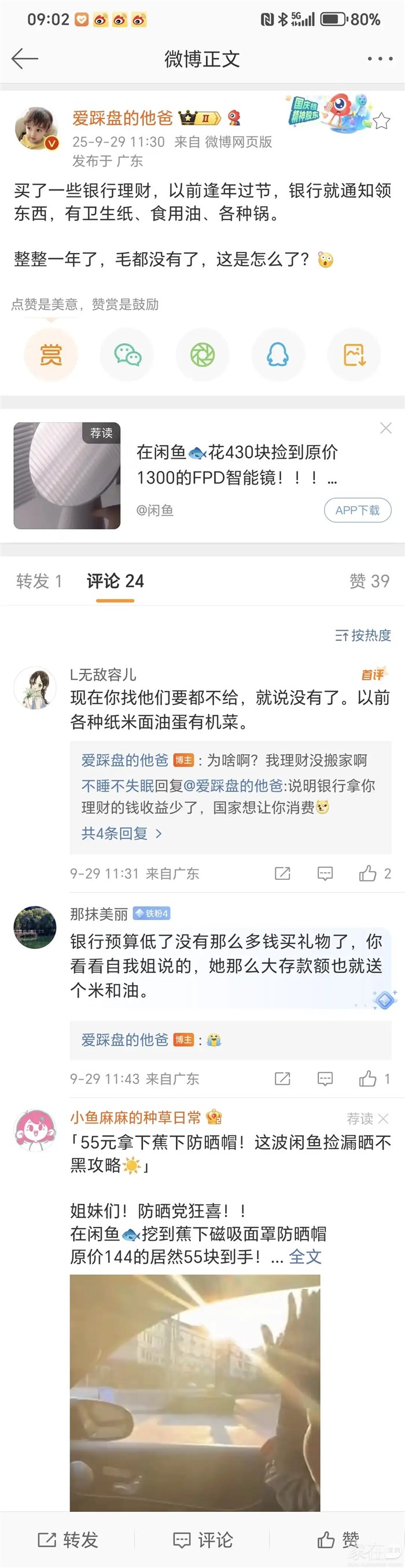The height and width of the screenshot is (1568, 405).
Task: Switch to the 转发 1 tab
Action: tap(39, 581)
